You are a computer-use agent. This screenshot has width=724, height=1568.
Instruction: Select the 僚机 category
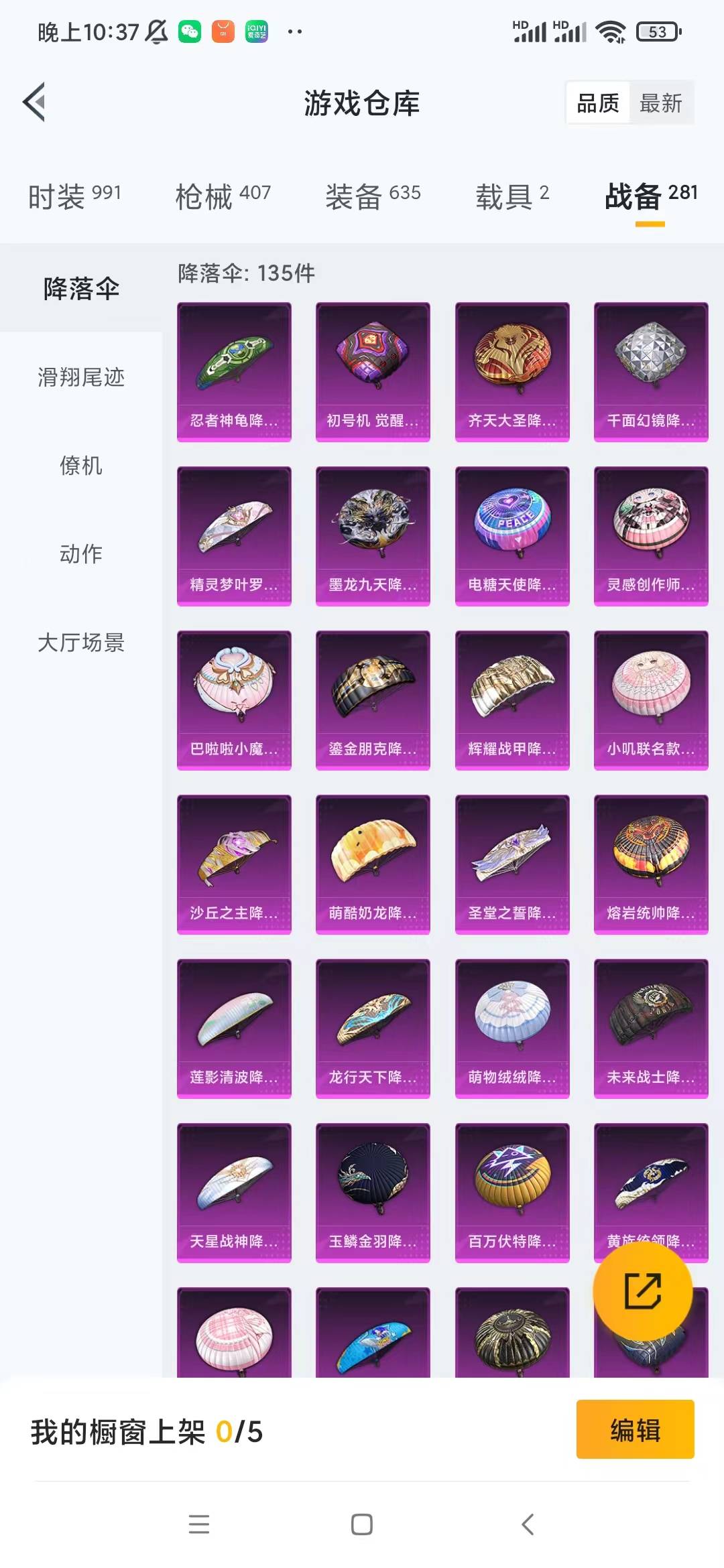tap(81, 466)
